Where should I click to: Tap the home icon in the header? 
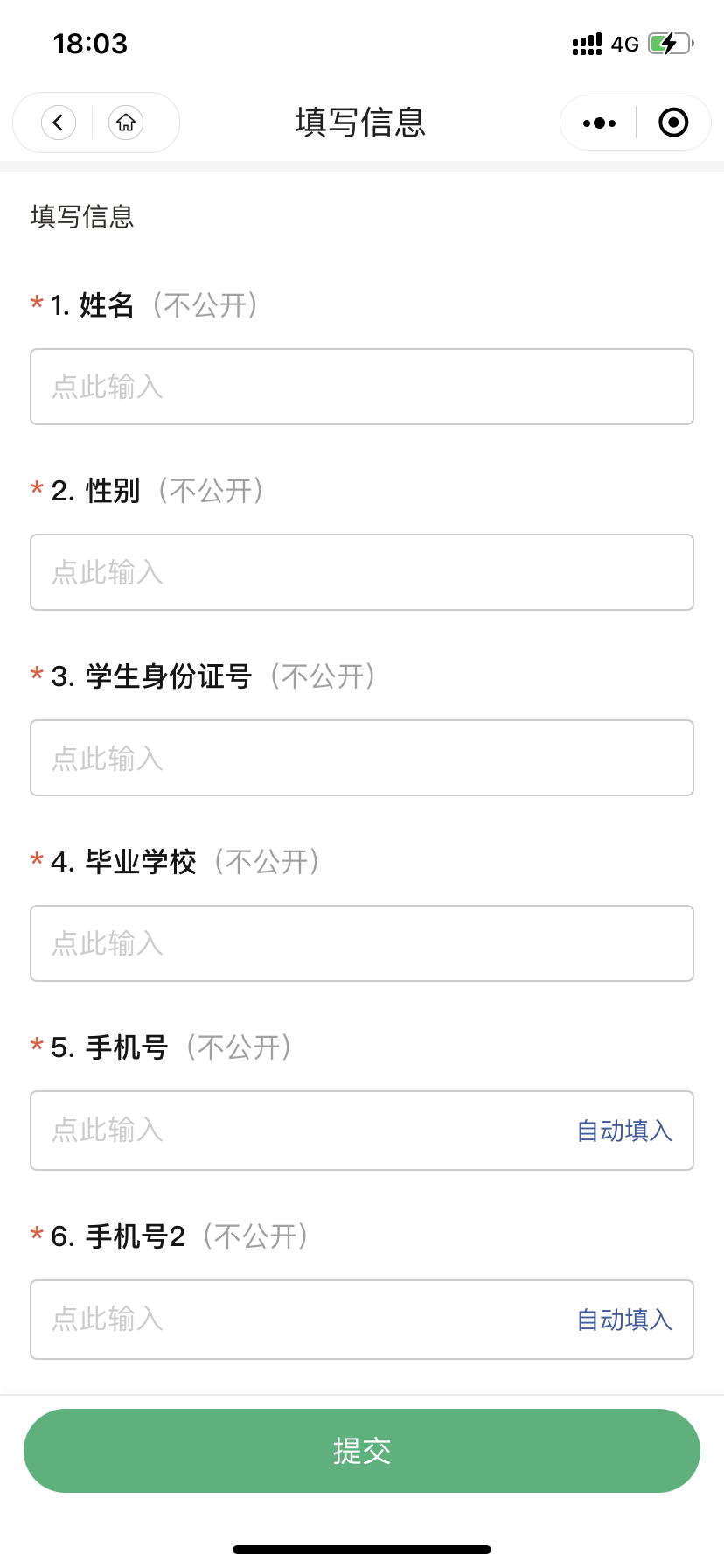pos(126,122)
